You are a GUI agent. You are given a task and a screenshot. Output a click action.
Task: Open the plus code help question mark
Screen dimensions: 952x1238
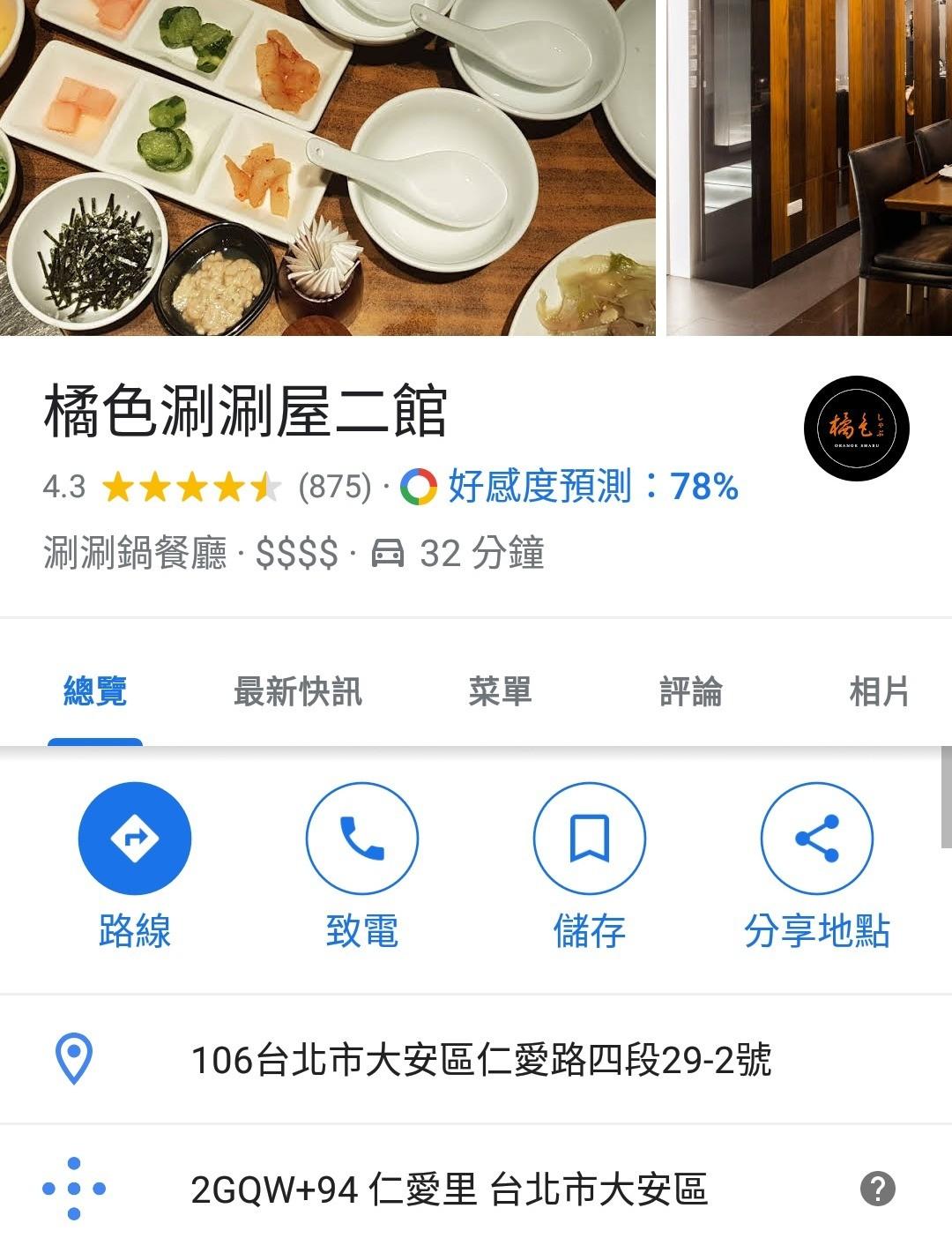(x=877, y=1189)
